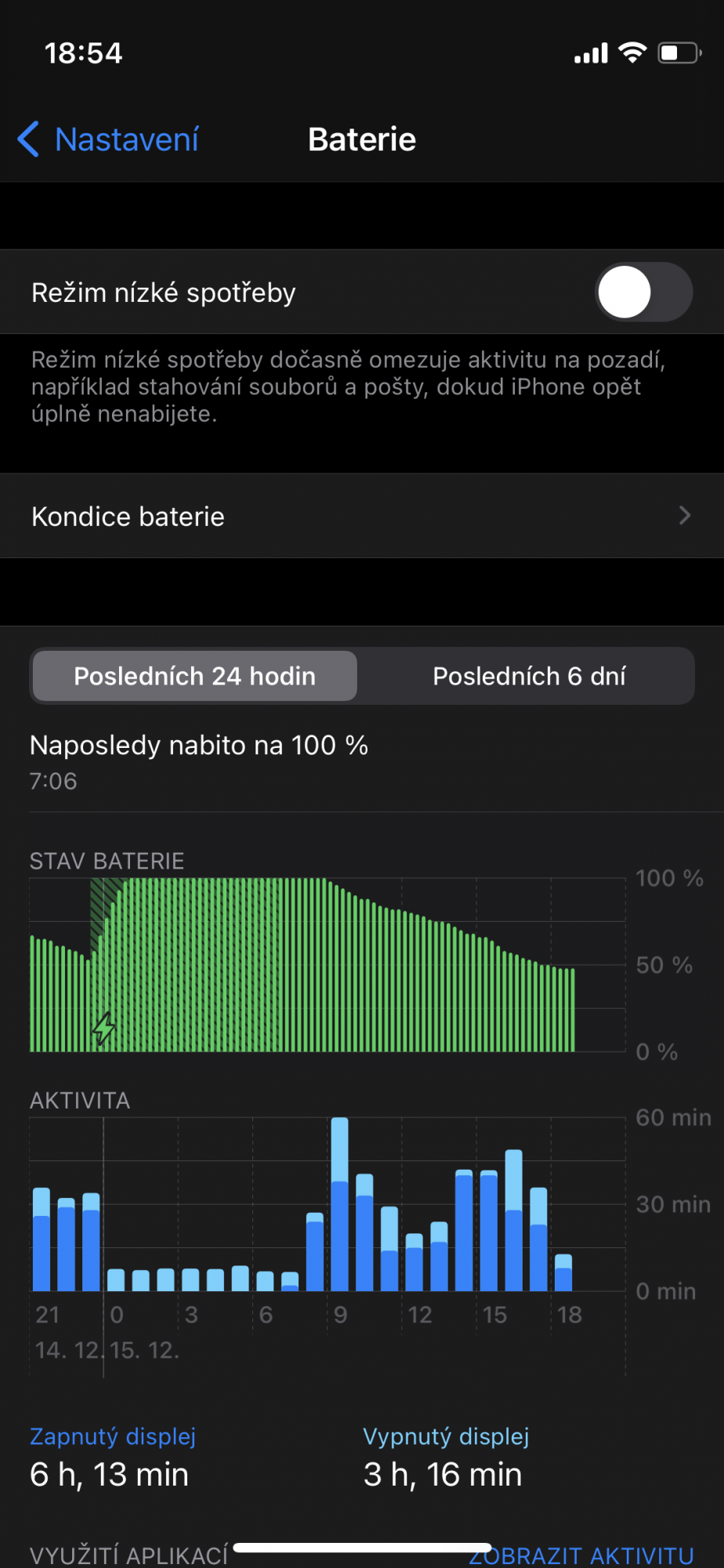This screenshot has height=1568, width=724.
Task: Select Posledních 24 hodin segment
Action: click(194, 676)
